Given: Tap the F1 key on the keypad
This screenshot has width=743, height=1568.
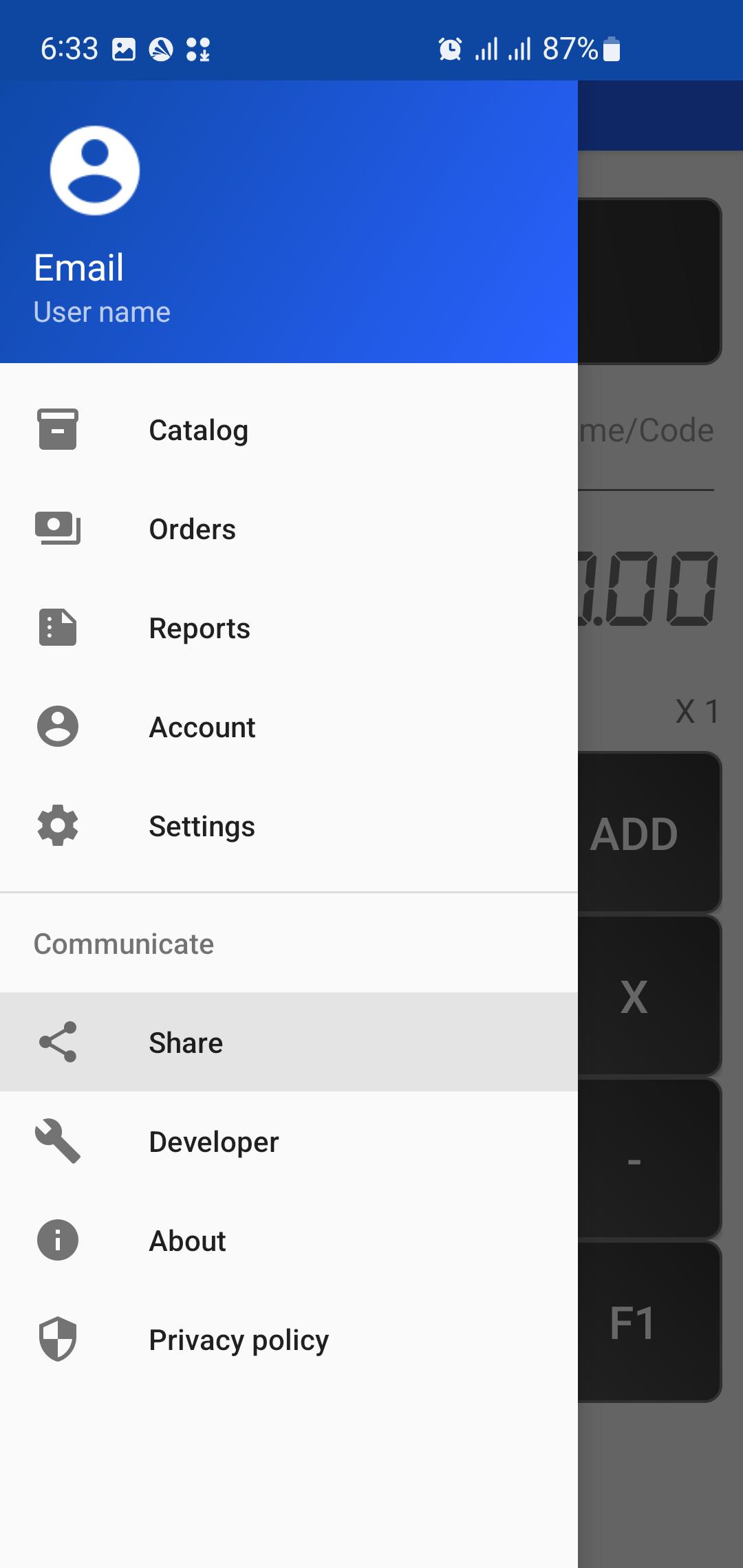Looking at the screenshot, I should [x=648, y=1322].
